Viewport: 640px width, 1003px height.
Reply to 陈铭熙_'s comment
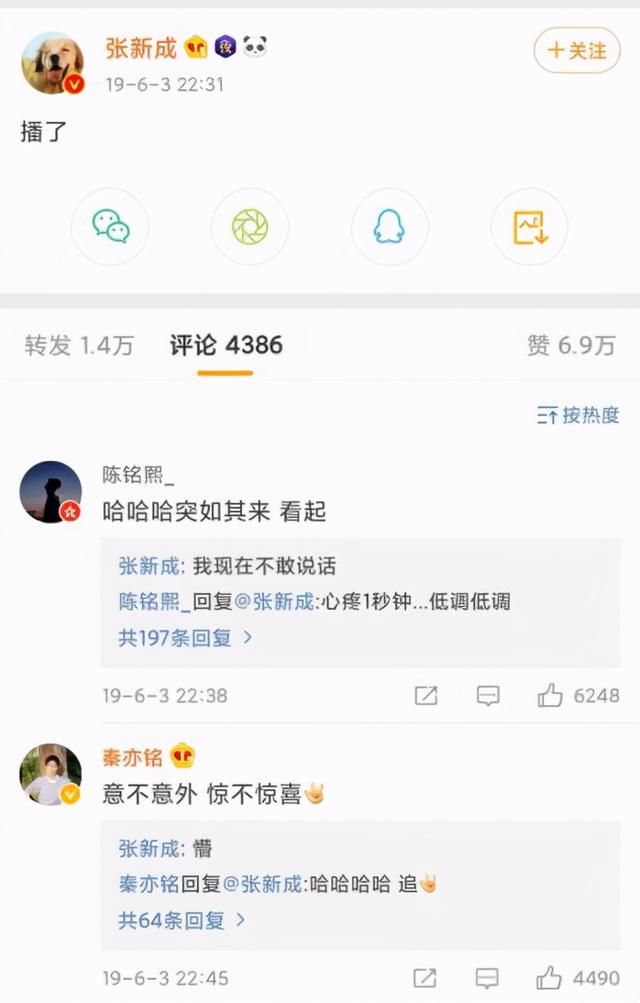tap(488, 696)
